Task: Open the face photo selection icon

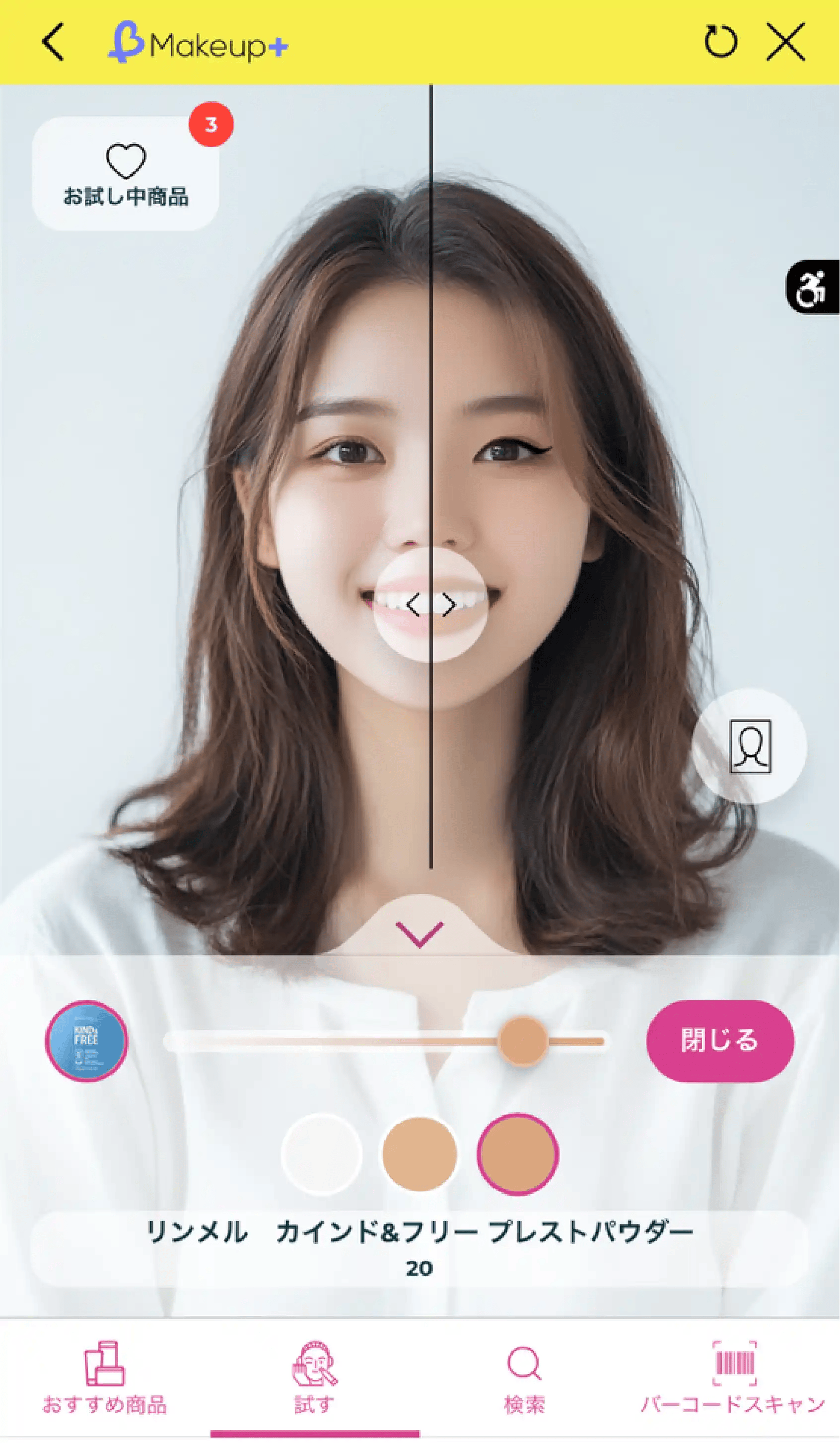Action: tap(750, 747)
